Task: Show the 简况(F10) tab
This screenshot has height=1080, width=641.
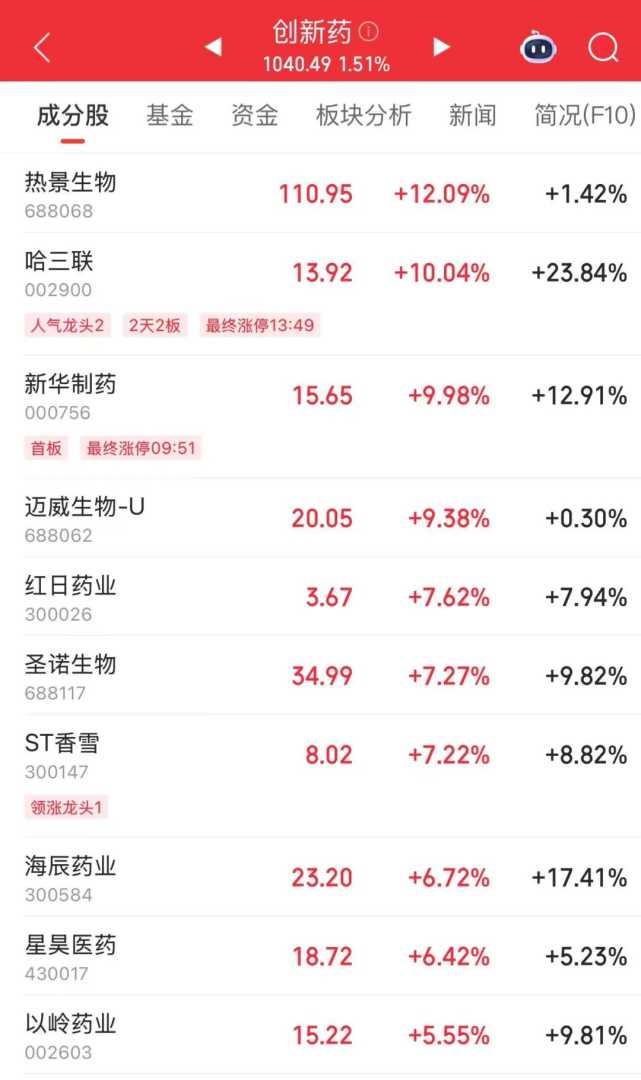Action: coord(586,115)
